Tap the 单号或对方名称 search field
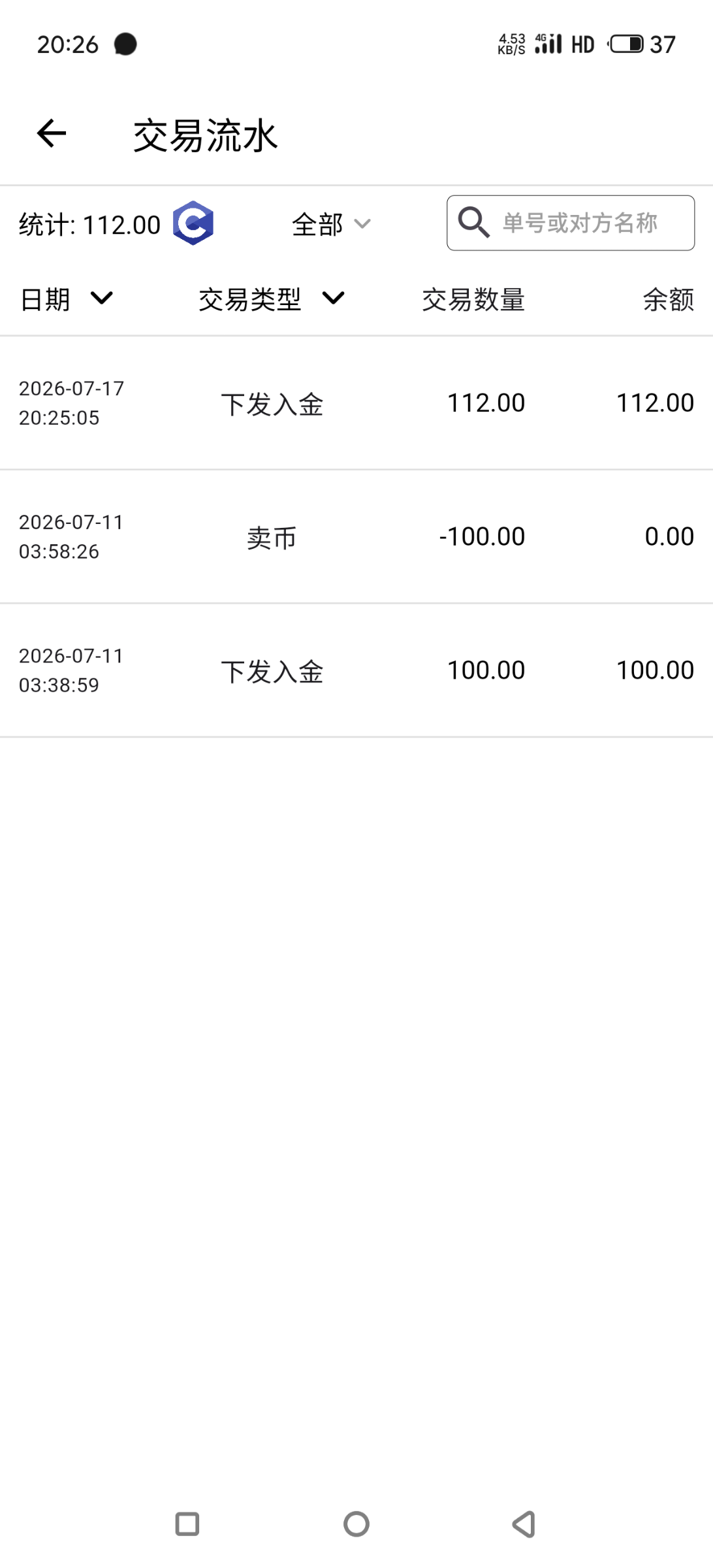 [x=571, y=223]
